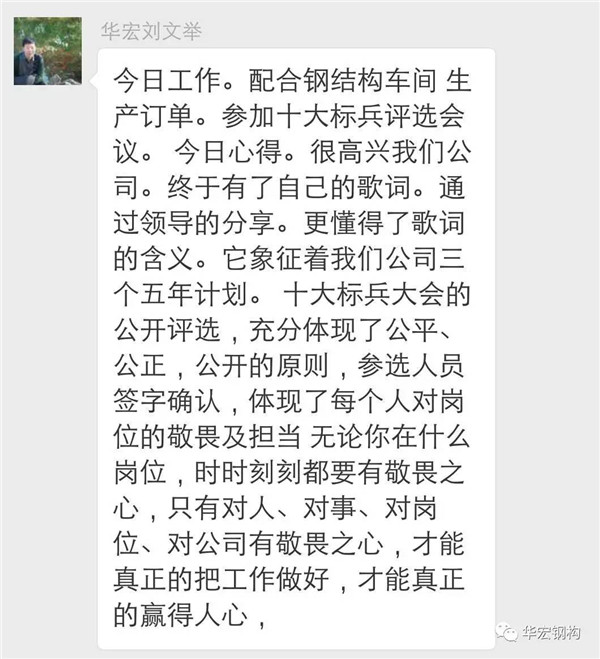Screen dimensions: 600x659
Task: Open 华宏刘文举's profile via the avatar
Action: 47,51
